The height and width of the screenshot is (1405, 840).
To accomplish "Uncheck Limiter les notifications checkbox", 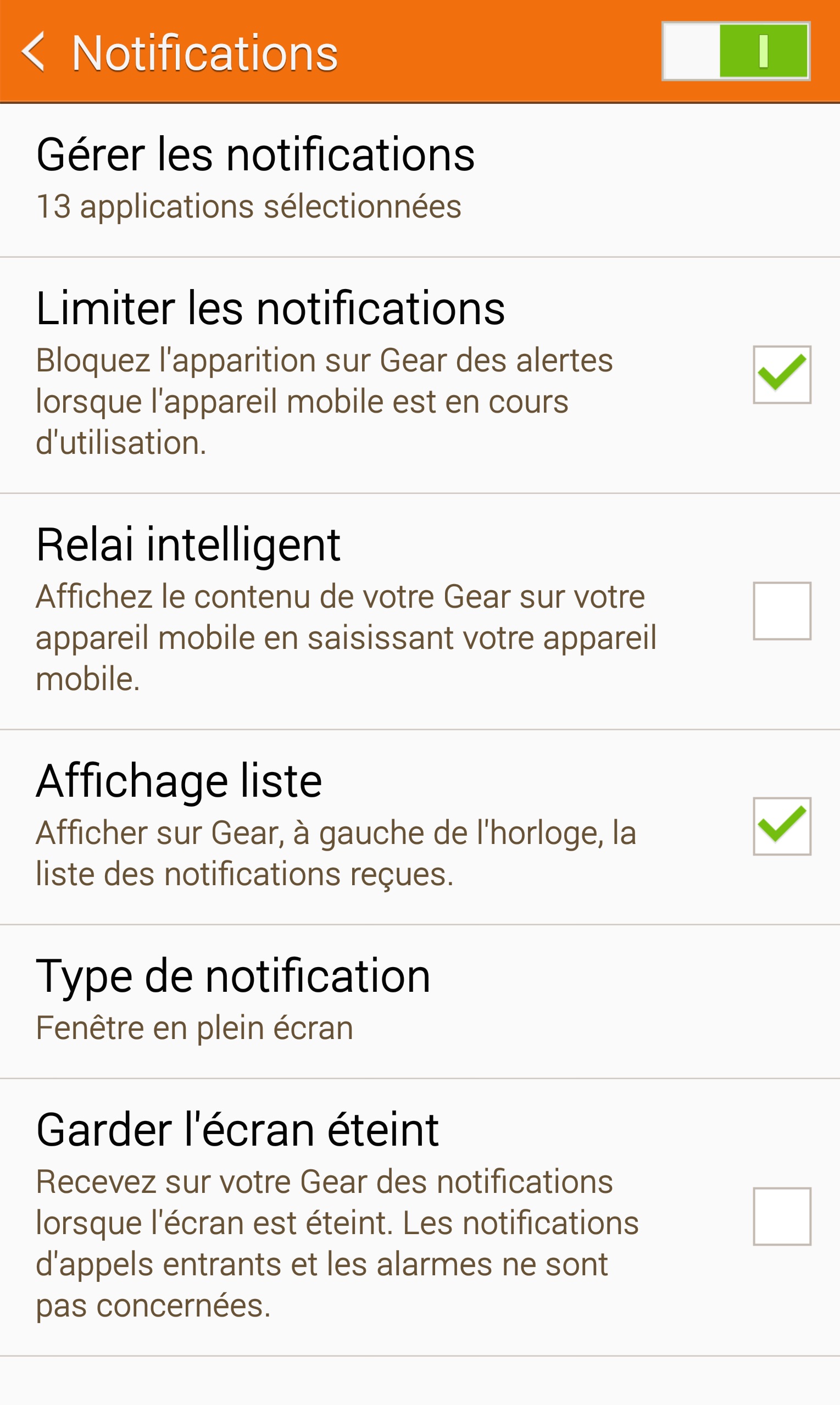I will tap(781, 375).
